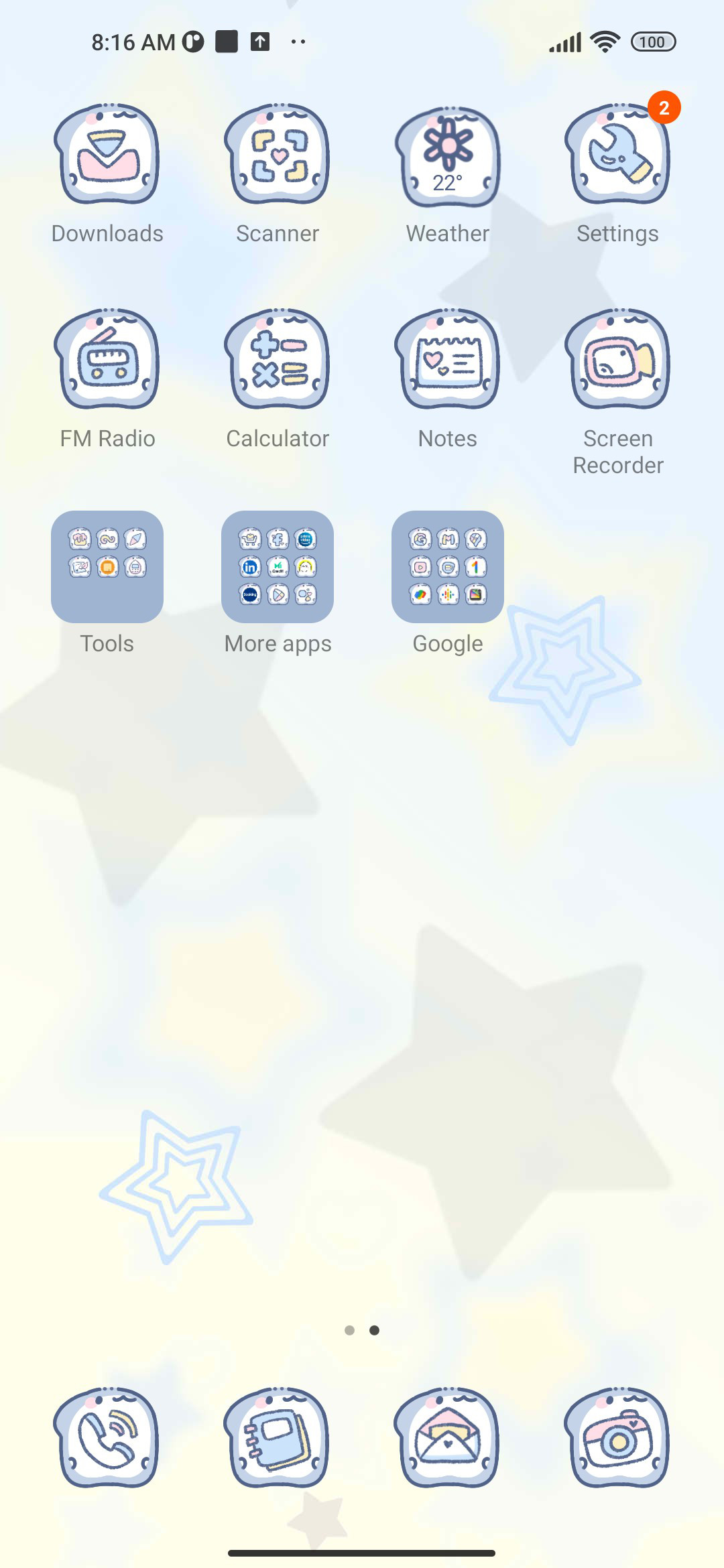724x1568 pixels.
Task: Launch the Camera from the dock
Action: 618,1437
